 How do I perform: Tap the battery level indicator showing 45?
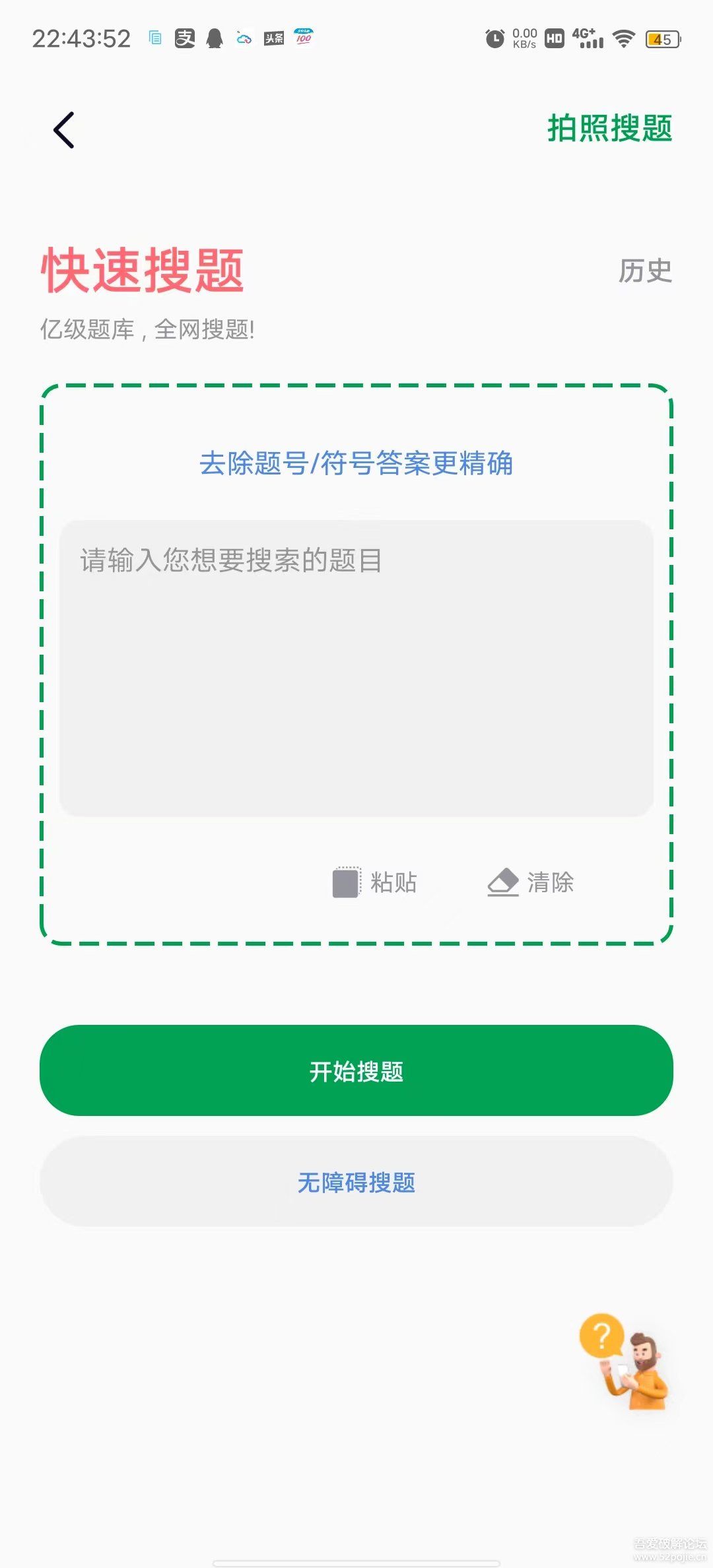point(660,40)
